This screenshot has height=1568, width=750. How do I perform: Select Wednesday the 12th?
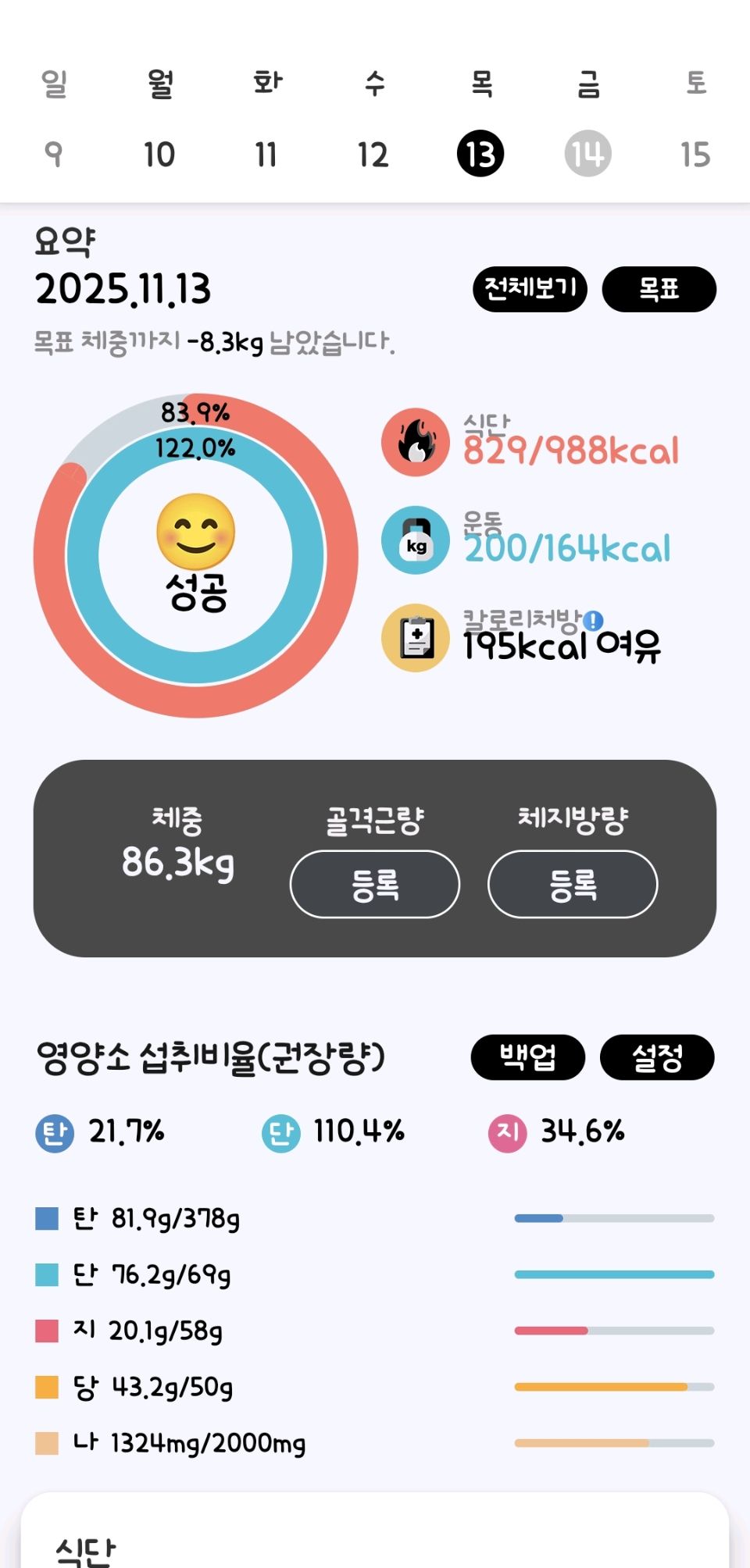tap(373, 154)
